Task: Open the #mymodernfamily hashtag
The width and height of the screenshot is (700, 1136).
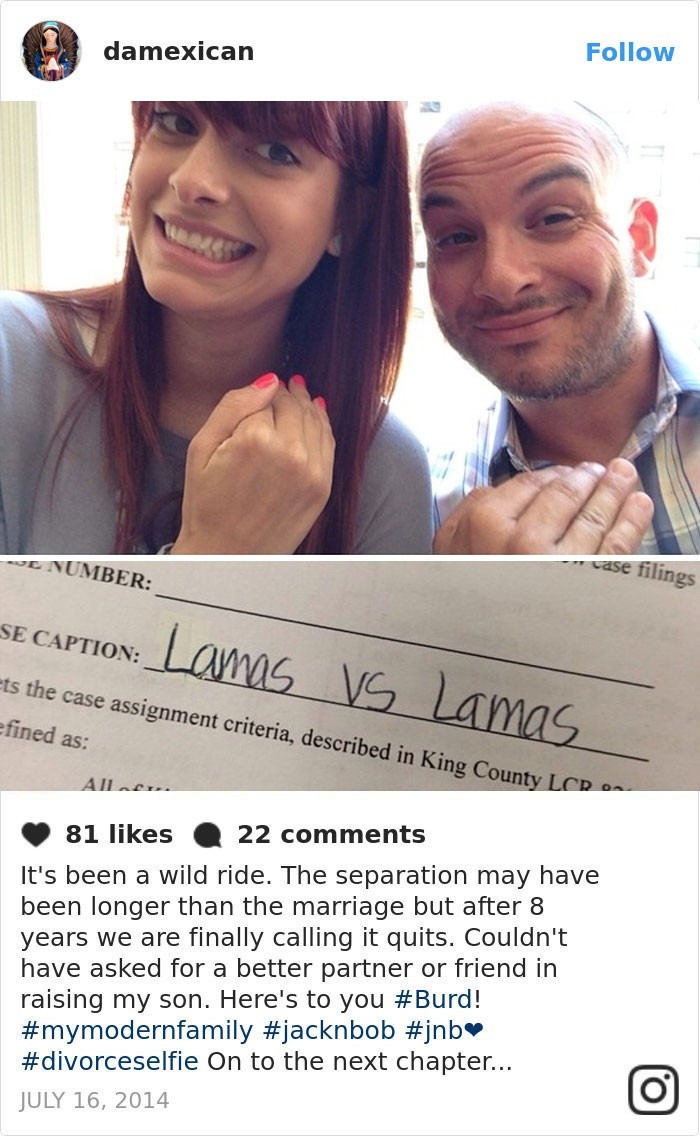Action: [x=136, y=1030]
